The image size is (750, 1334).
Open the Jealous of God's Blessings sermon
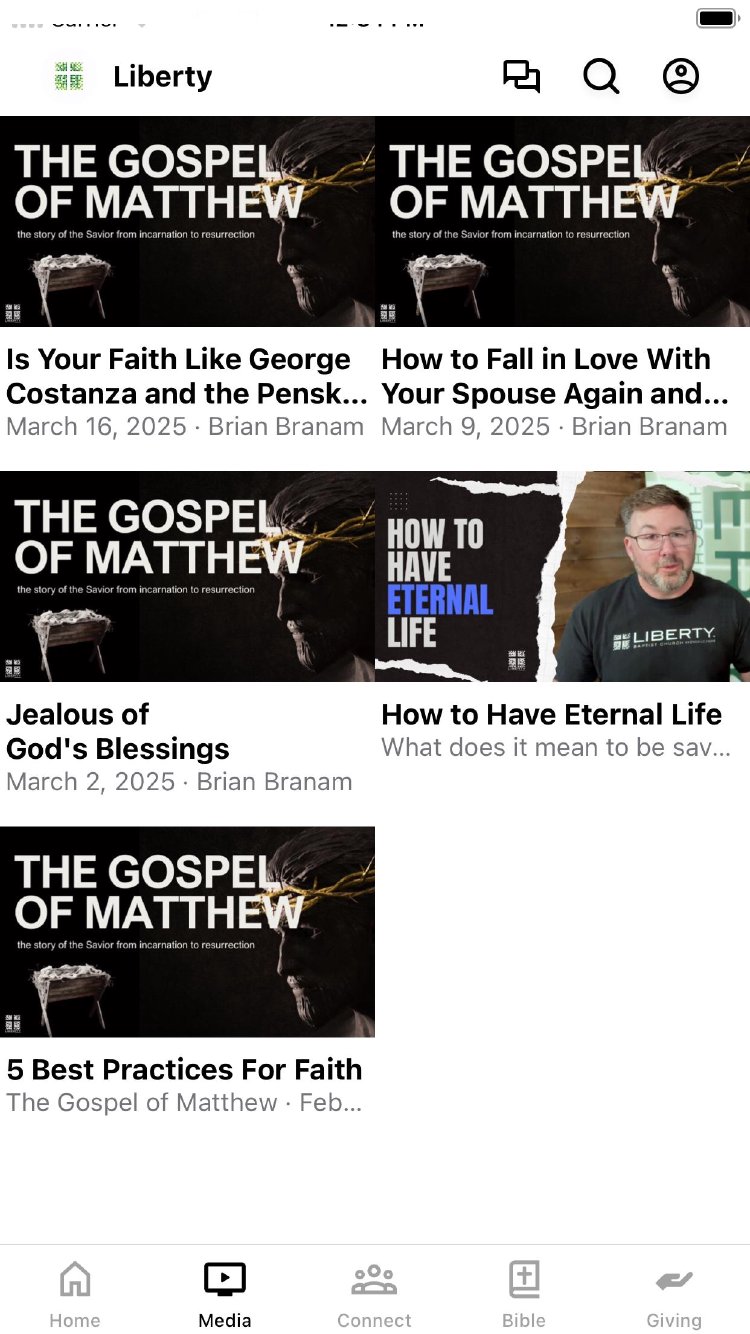[187, 577]
